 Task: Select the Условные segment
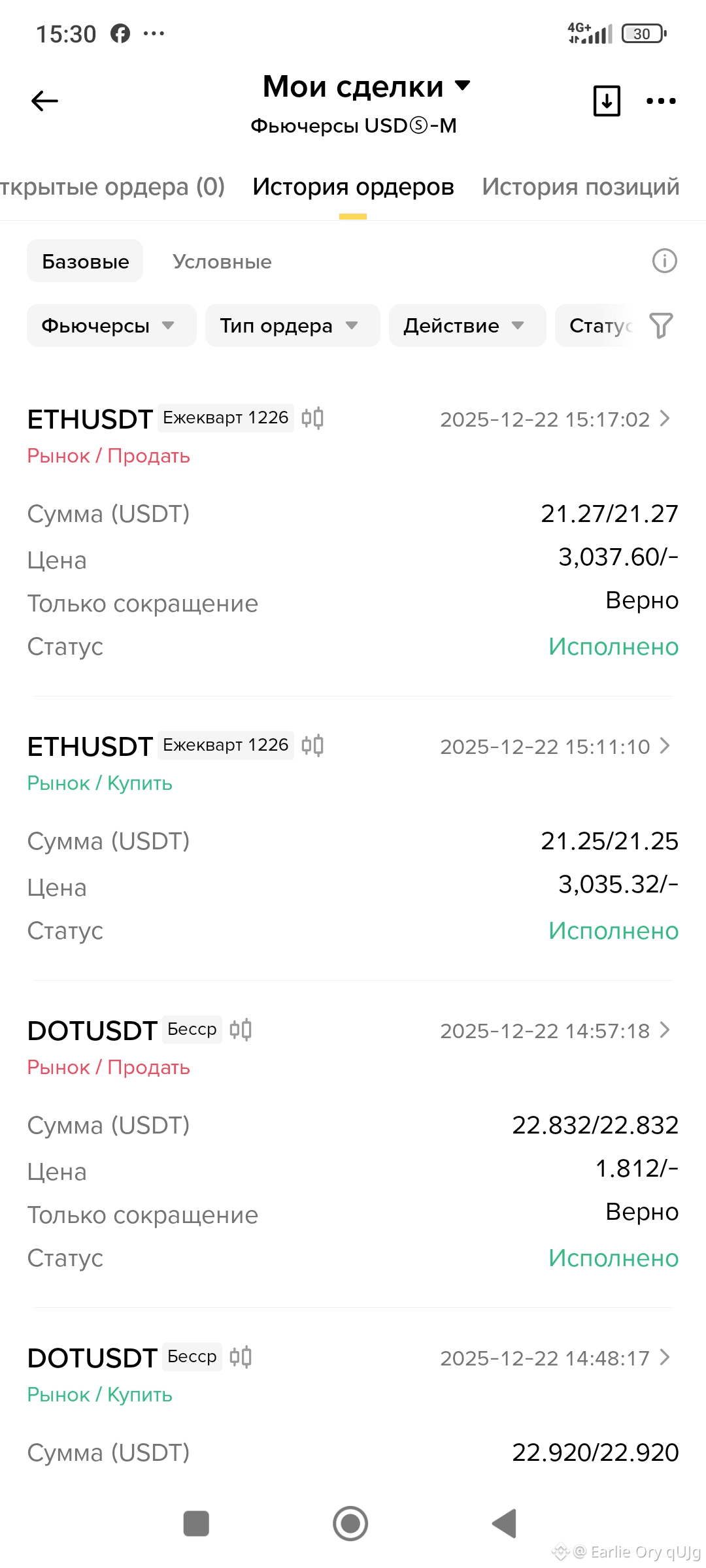(222, 261)
